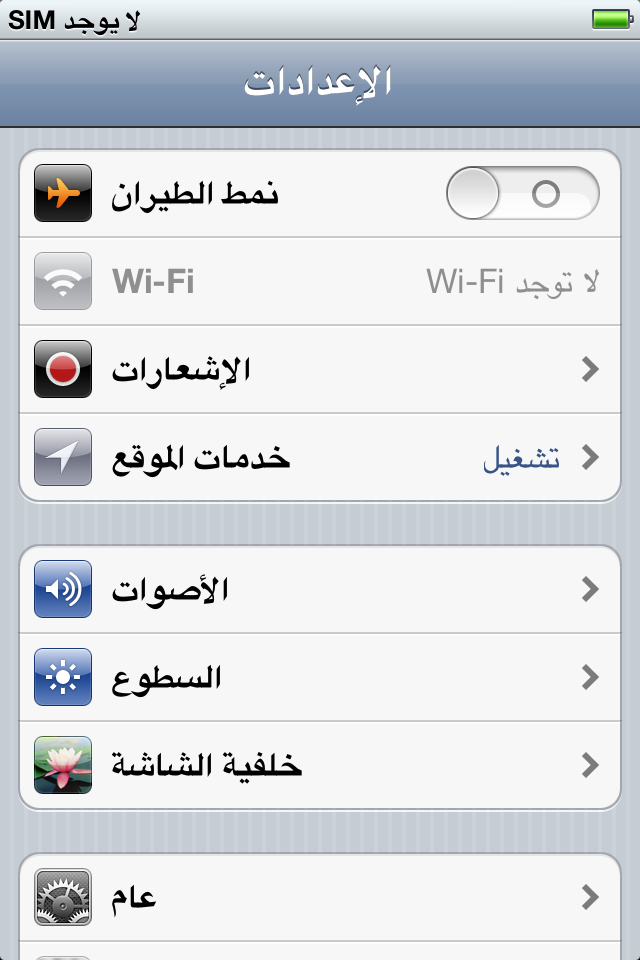This screenshot has height=960, width=640.
Task: Open the Wi-Fi settings row
Action: click(x=320, y=282)
